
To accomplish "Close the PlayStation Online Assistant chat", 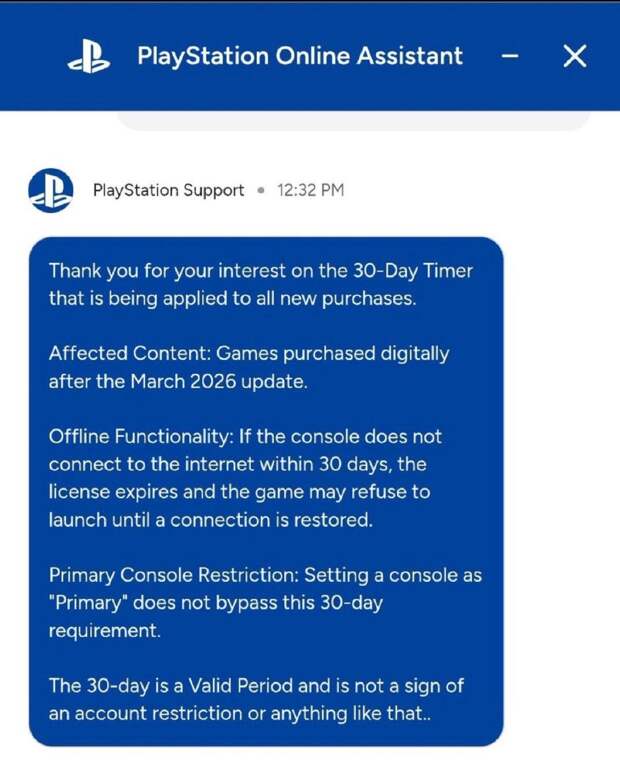I will (x=575, y=57).
